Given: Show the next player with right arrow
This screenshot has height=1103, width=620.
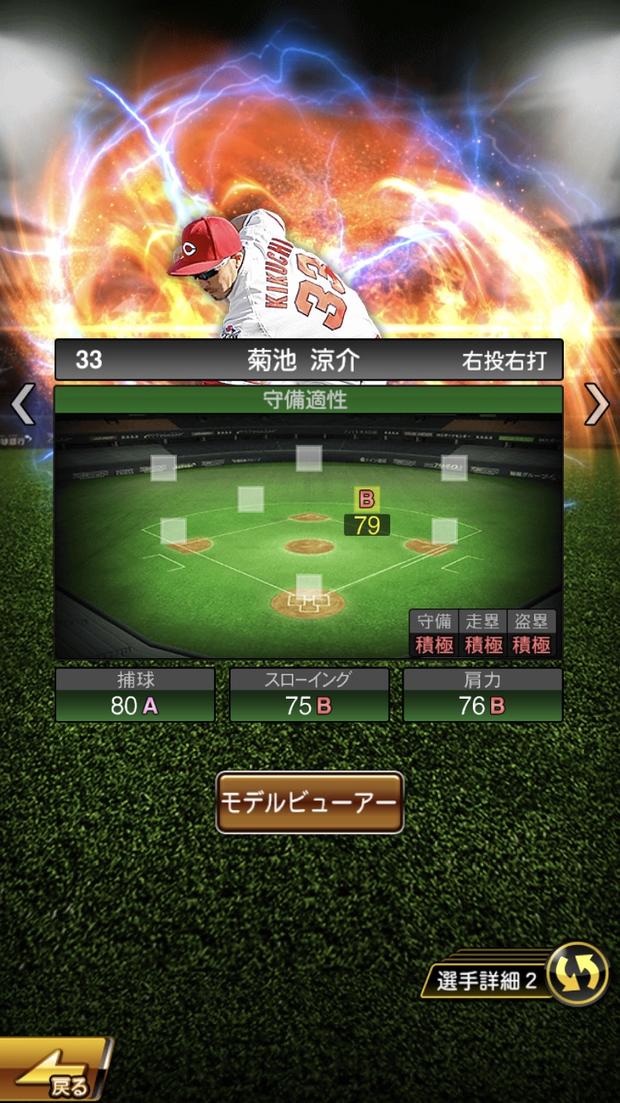Looking at the screenshot, I should [x=597, y=405].
